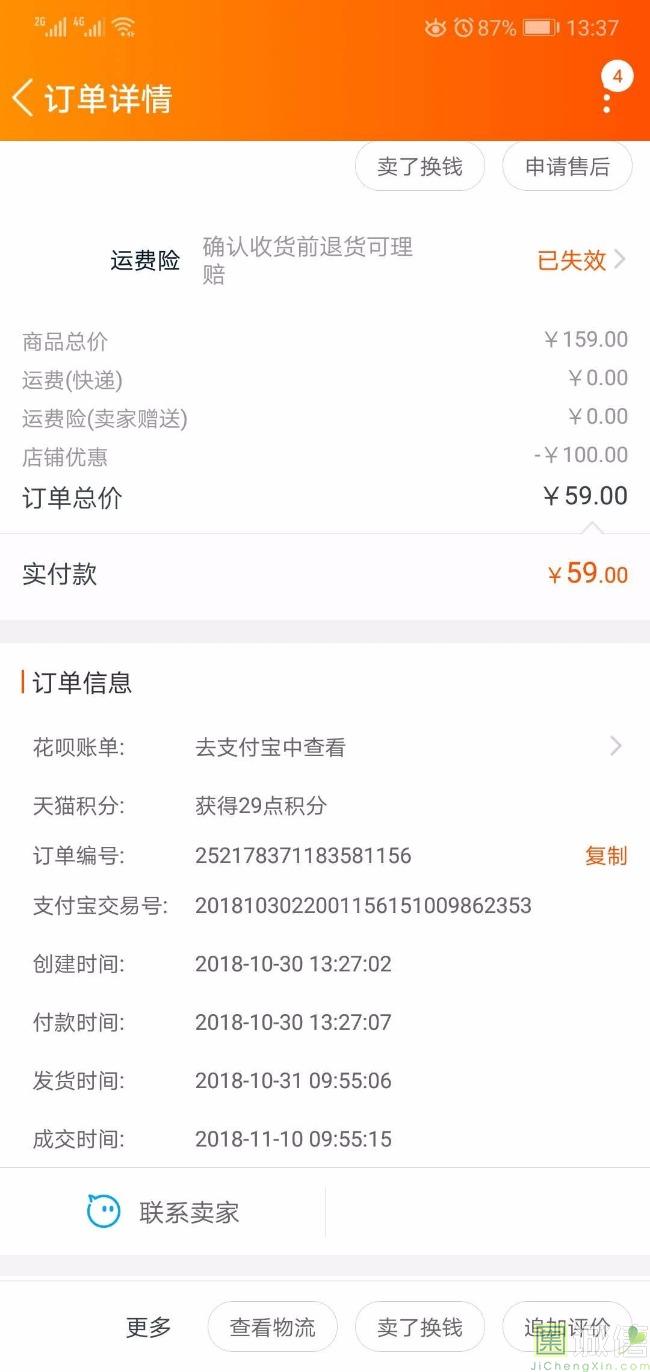Copy the order number with 复制
This screenshot has width=650, height=1372.
606,856
